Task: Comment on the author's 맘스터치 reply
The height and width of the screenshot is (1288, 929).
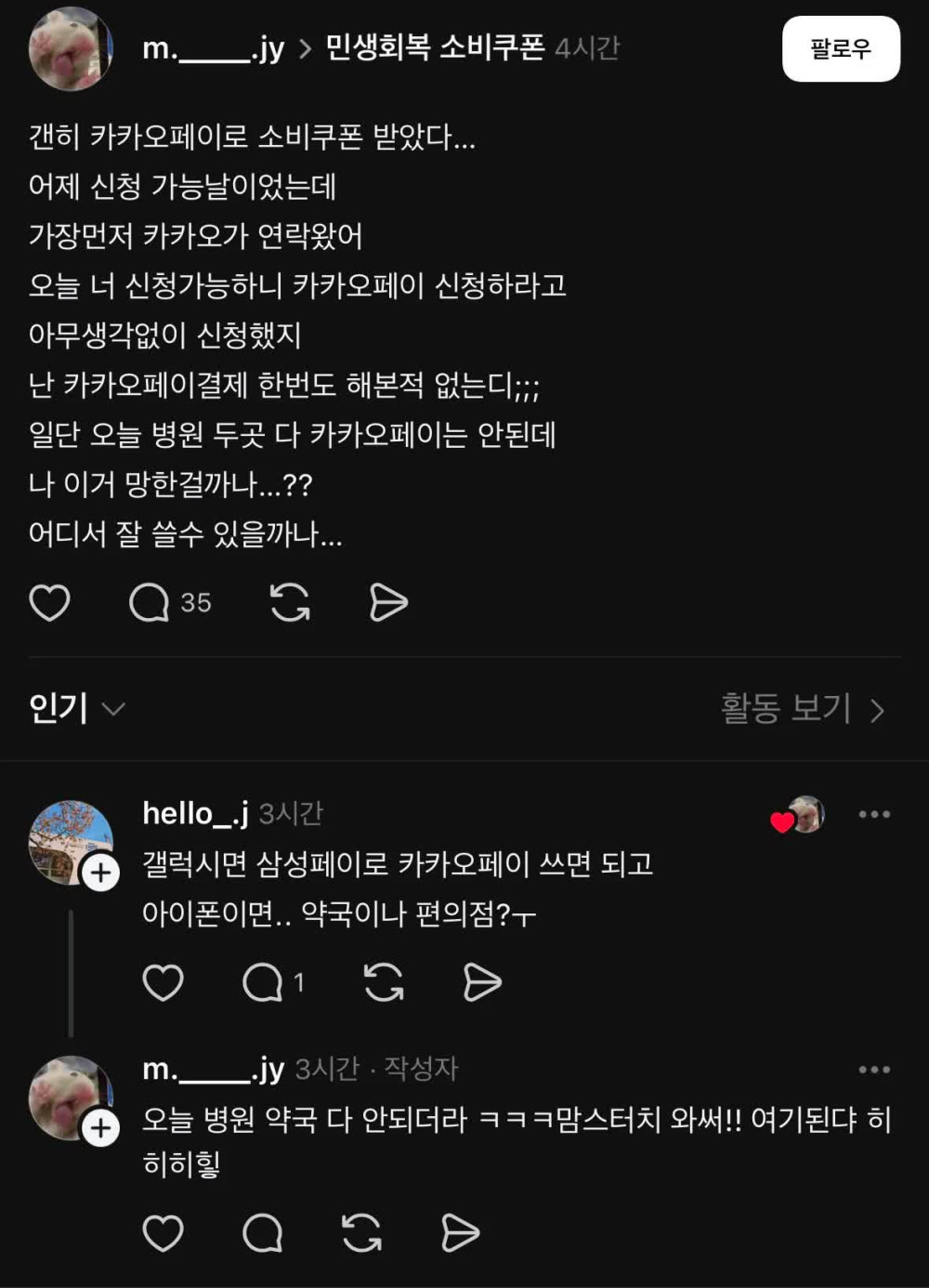Action: point(262,1233)
